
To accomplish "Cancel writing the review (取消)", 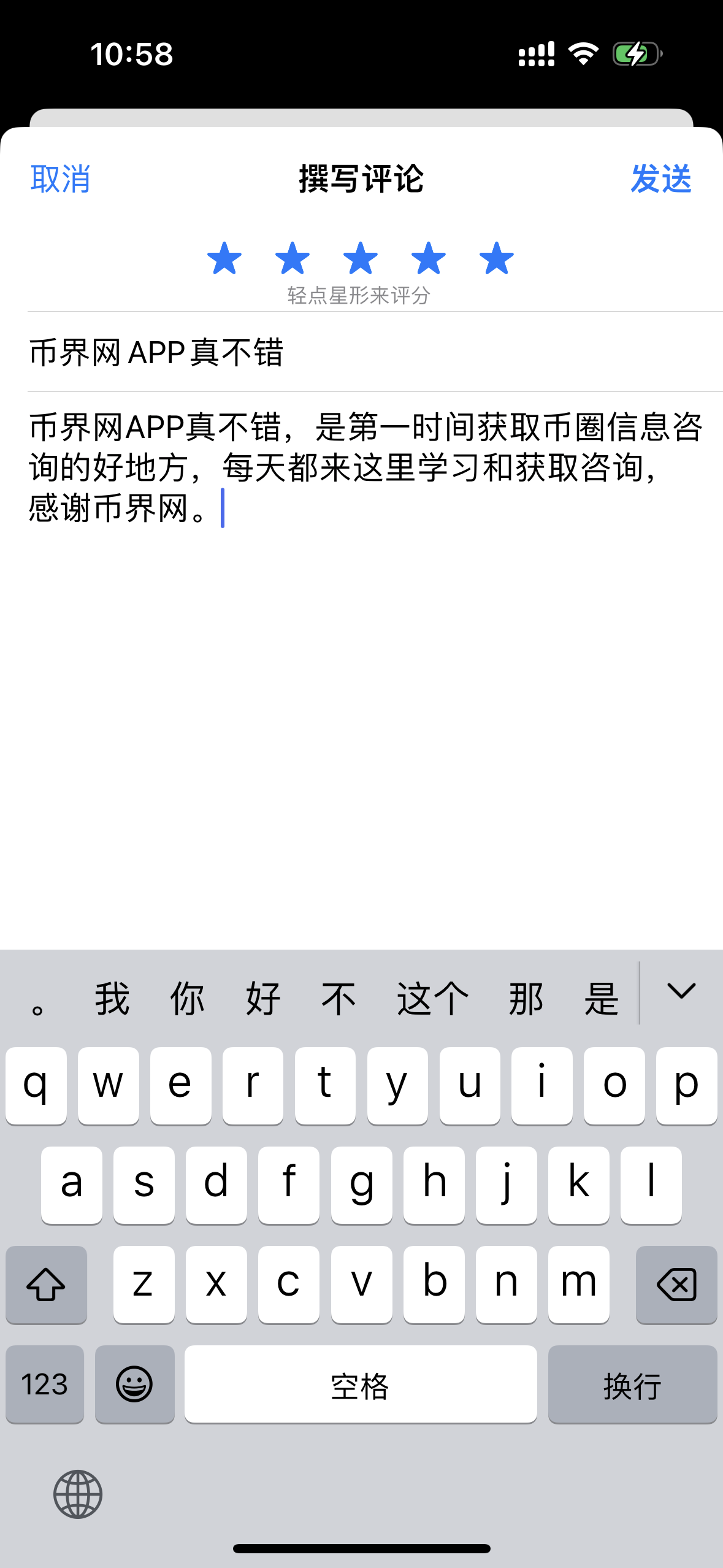I will (x=60, y=179).
